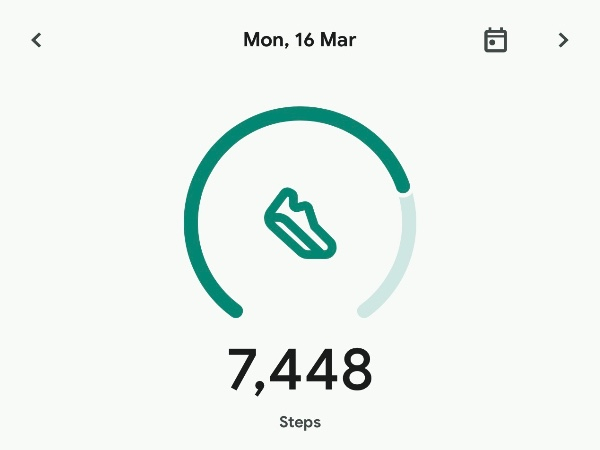Viewport: 600px width, 450px height.
Task: Go to the next day
Action: [x=563, y=40]
